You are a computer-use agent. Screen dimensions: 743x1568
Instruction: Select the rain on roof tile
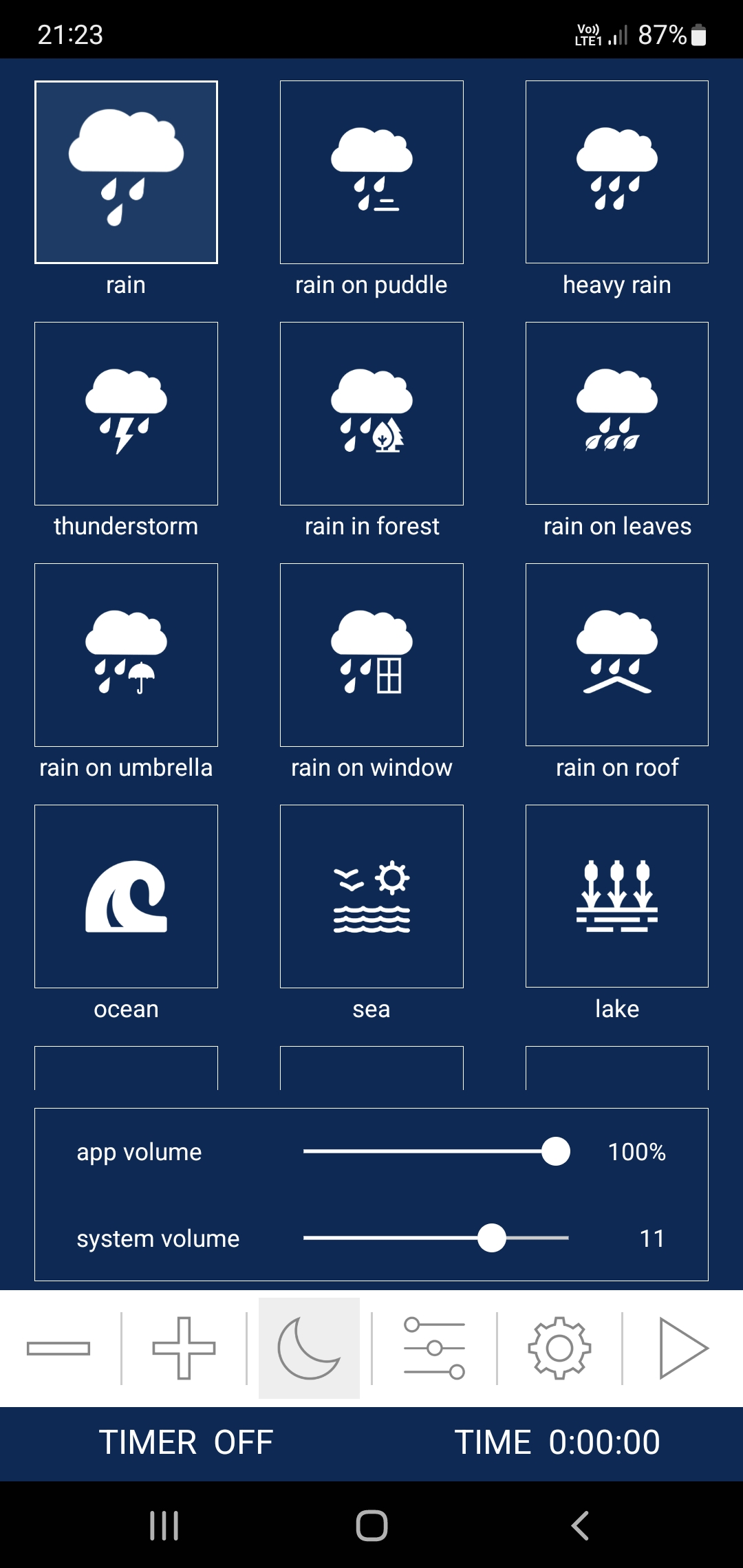click(x=617, y=655)
